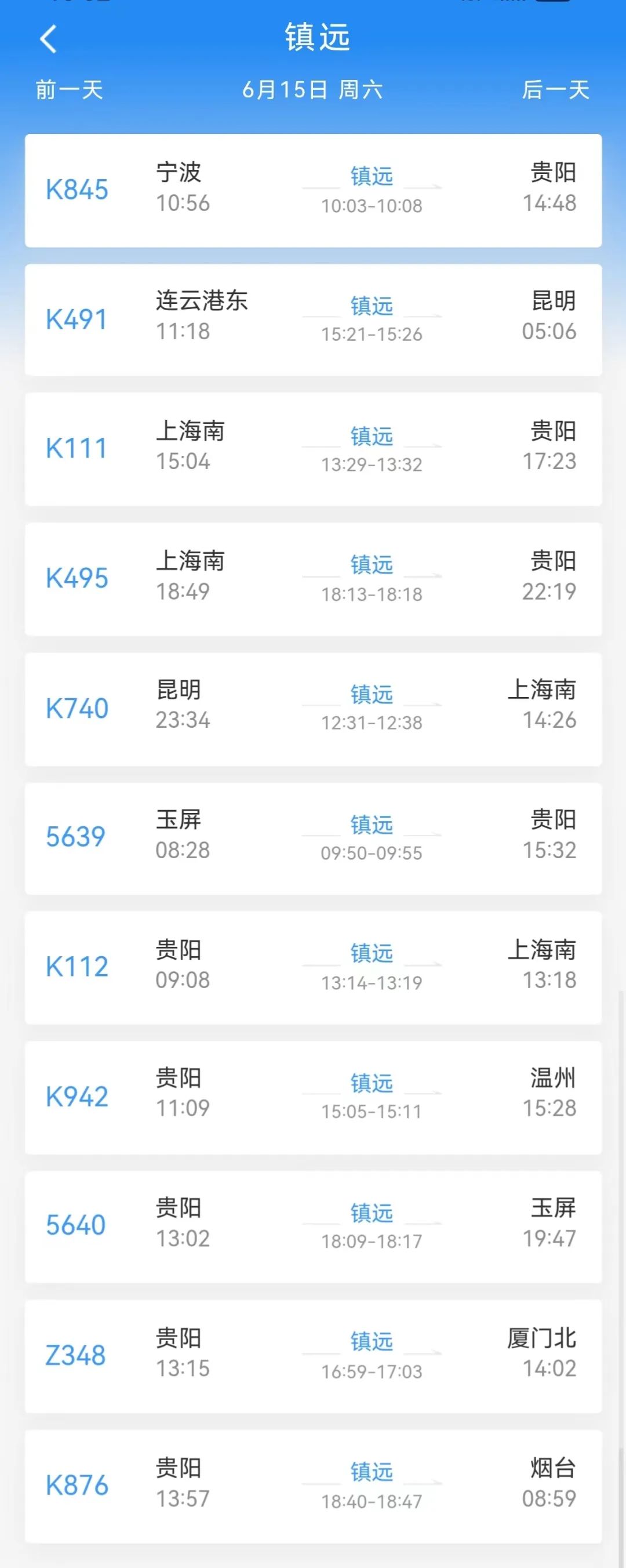
Task: Switch to the previous day (前一天)
Action: tap(70, 90)
